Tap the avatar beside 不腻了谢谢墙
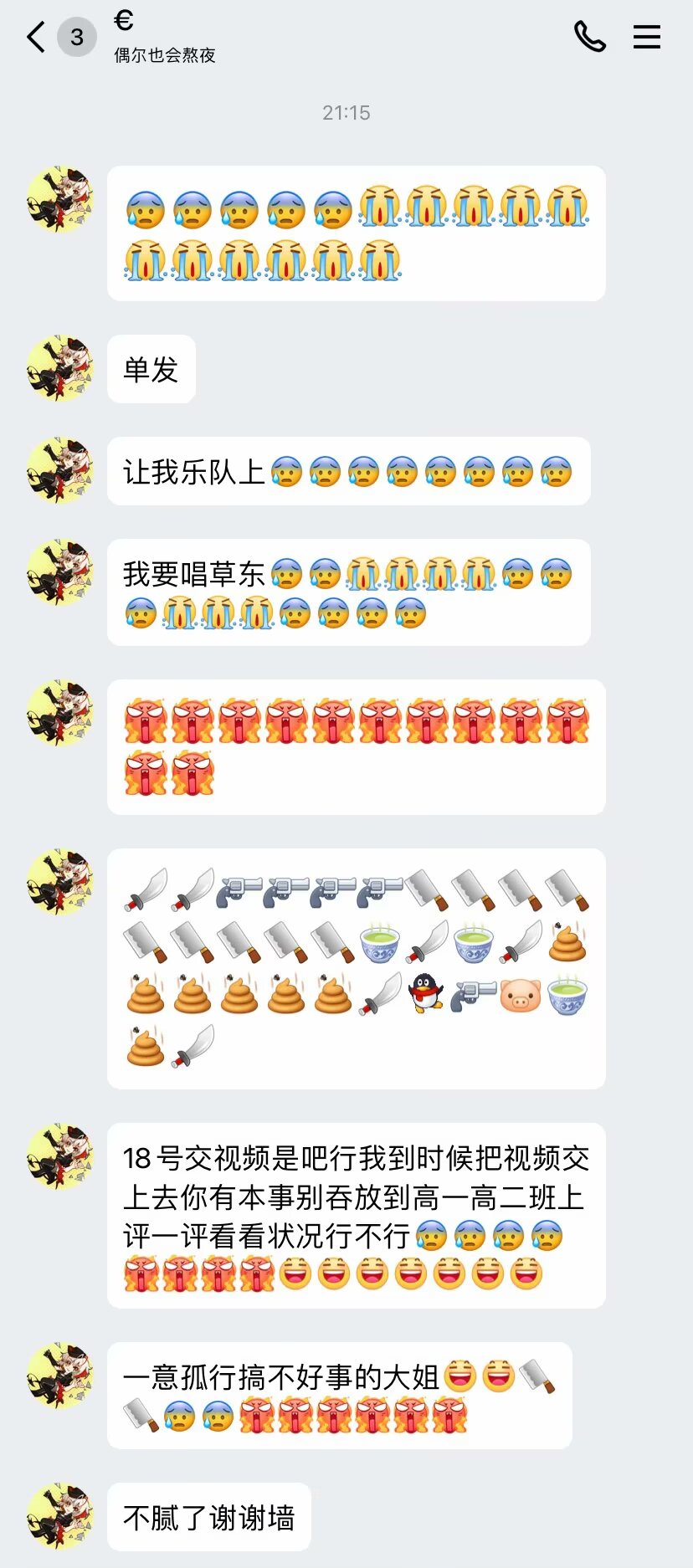This screenshot has width=693, height=1568. tap(59, 1516)
